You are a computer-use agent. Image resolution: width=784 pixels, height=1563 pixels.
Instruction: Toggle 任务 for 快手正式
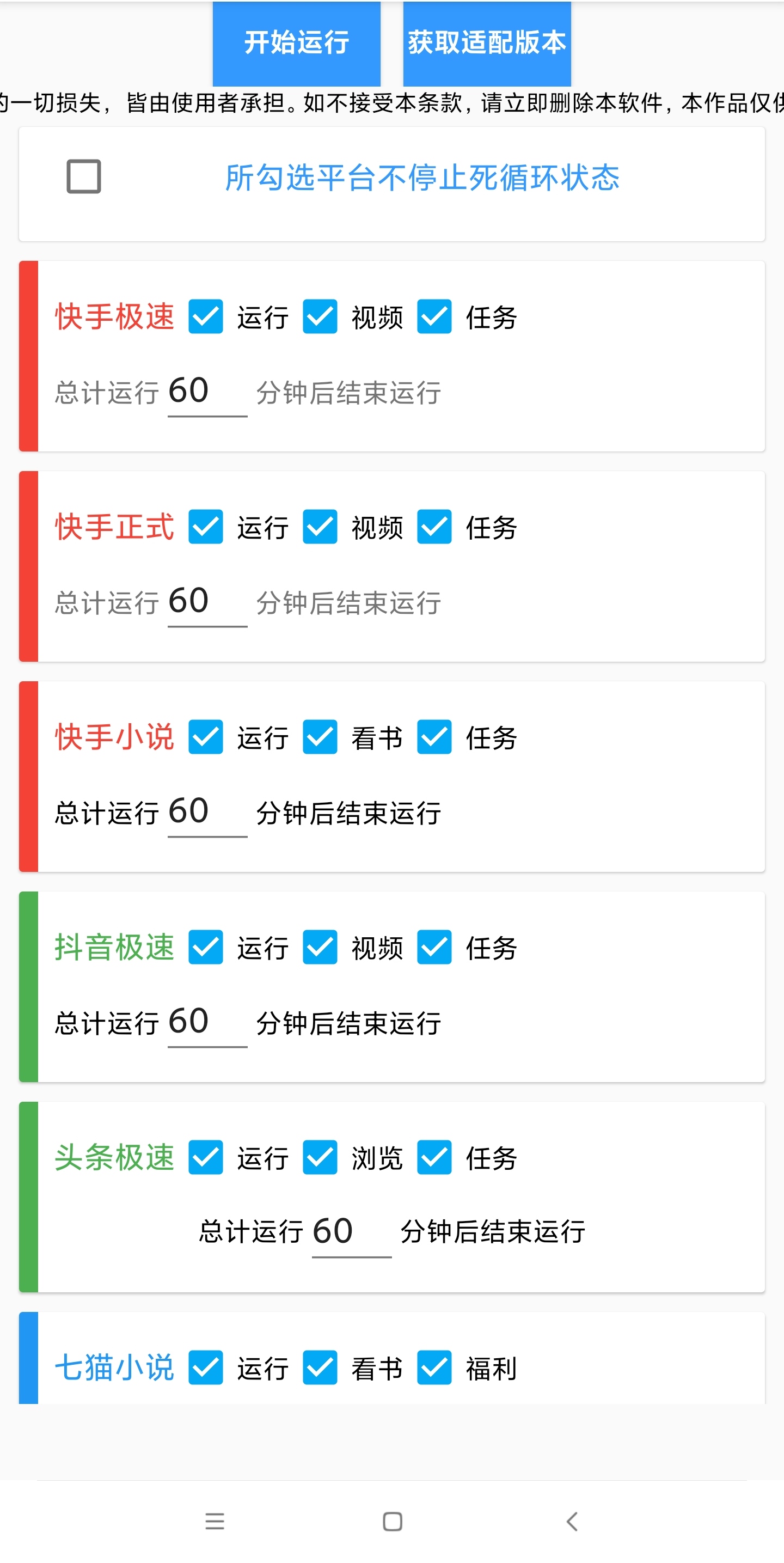click(x=434, y=527)
